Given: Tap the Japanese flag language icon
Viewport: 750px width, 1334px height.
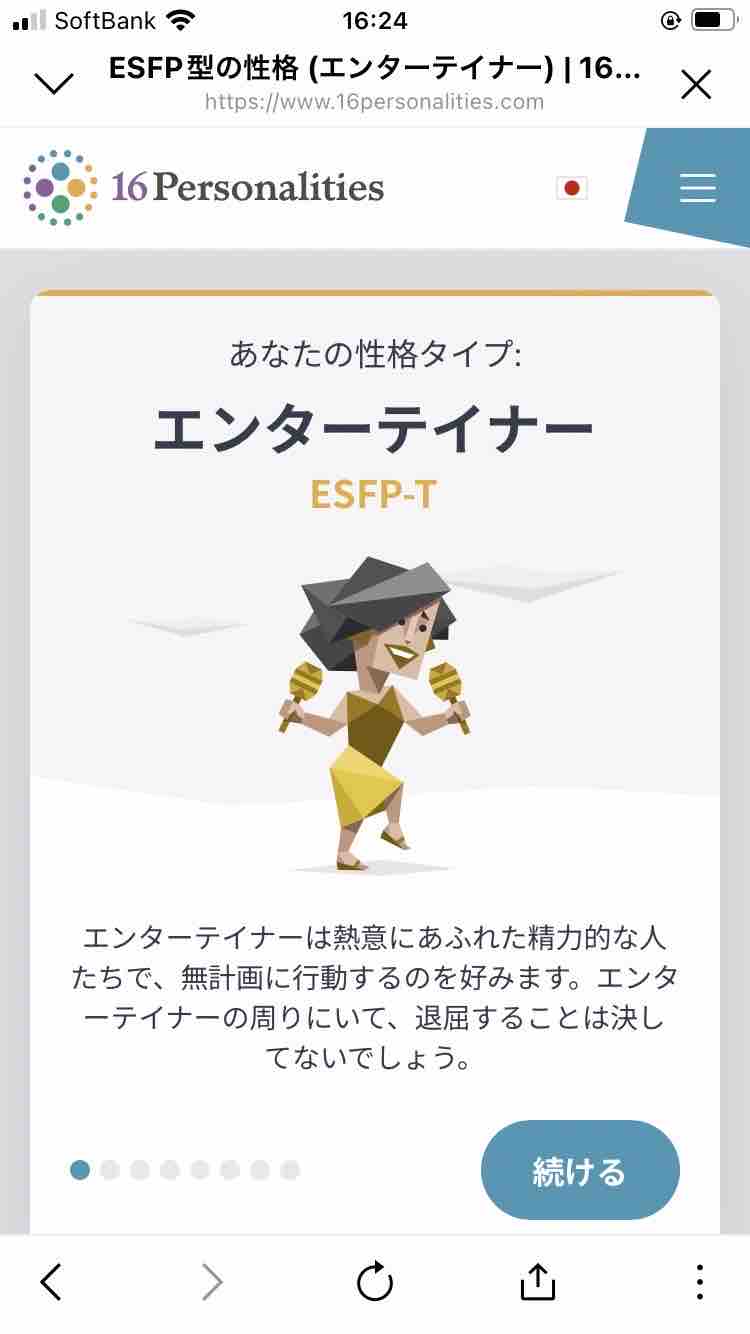Looking at the screenshot, I should (571, 188).
